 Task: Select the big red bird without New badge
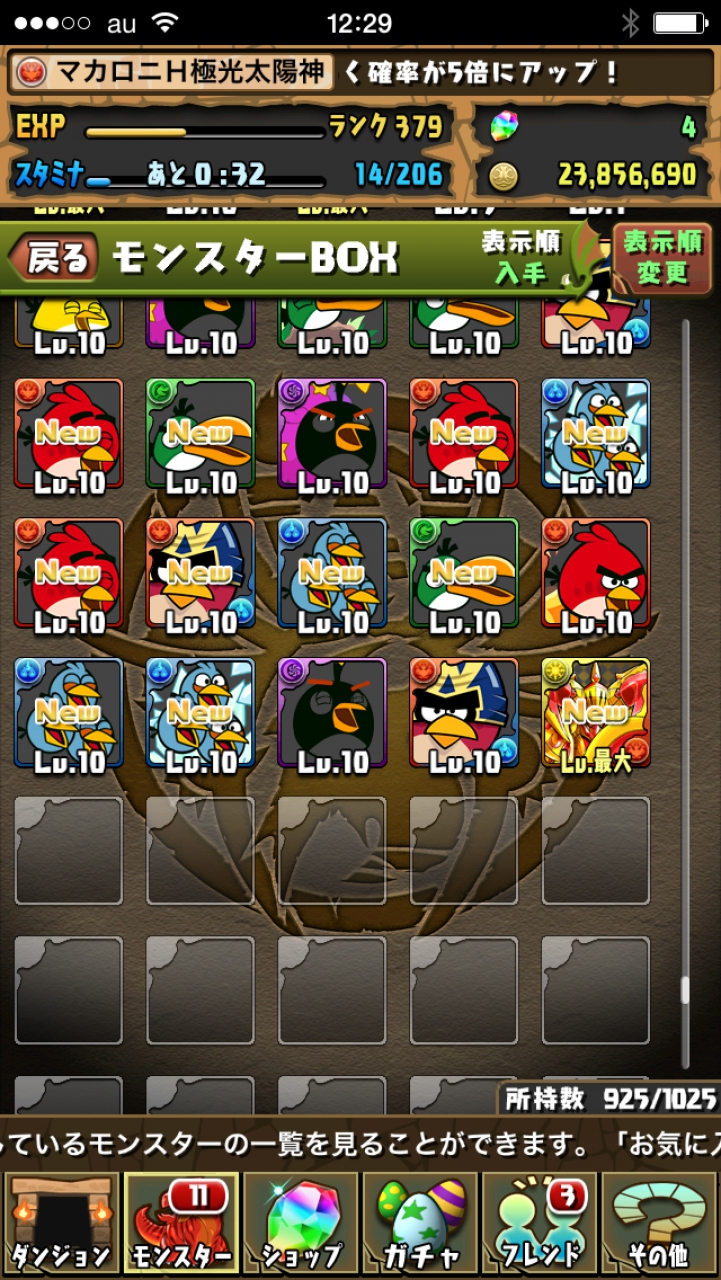[596, 573]
